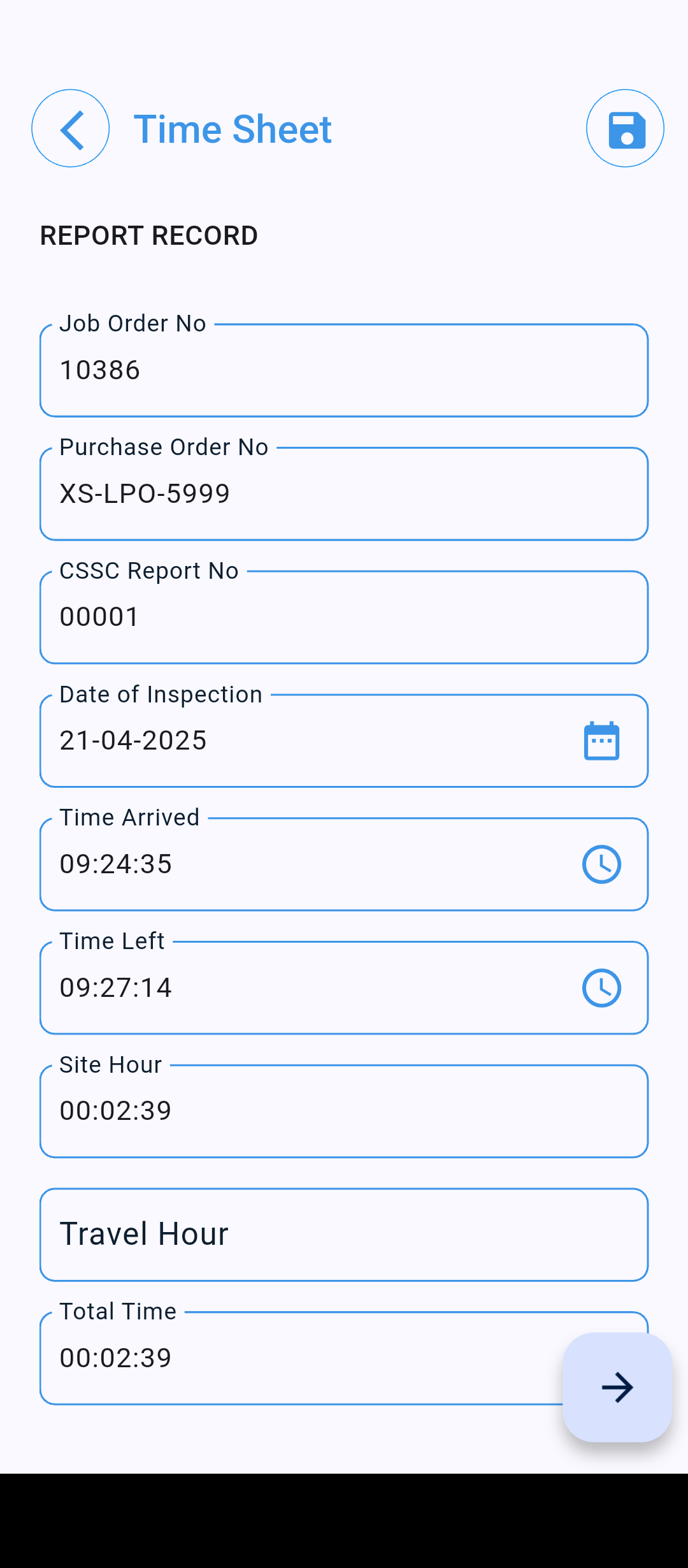
Task: Open the calendar for Date of Inspection
Action: (x=601, y=741)
